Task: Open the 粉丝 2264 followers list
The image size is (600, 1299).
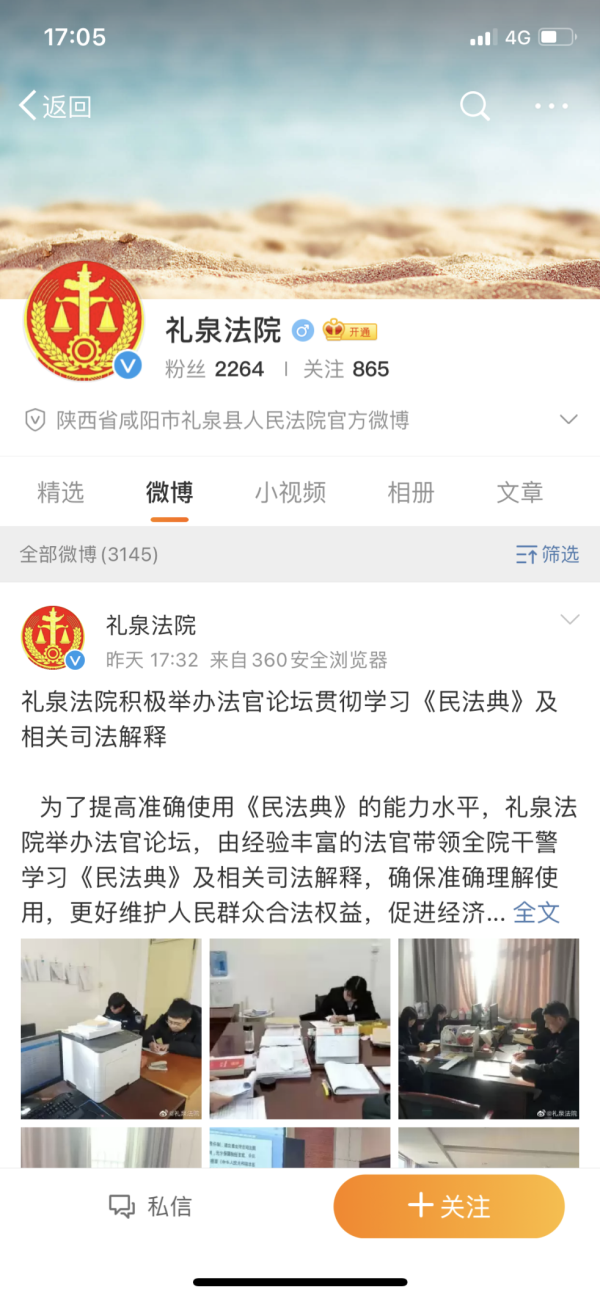Action: click(x=214, y=369)
